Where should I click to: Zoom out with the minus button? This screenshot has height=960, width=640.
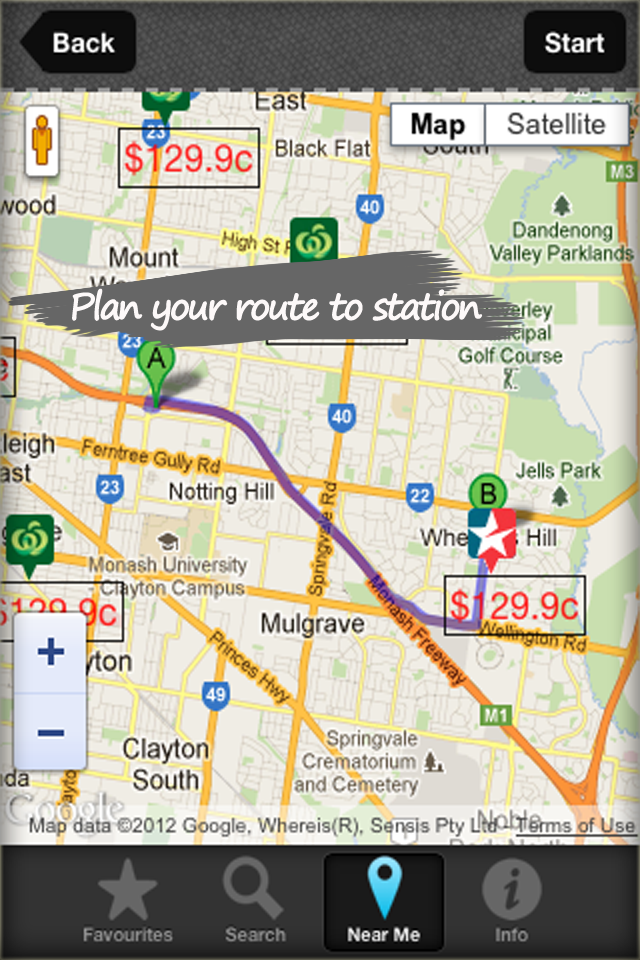[x=50, y=732]
